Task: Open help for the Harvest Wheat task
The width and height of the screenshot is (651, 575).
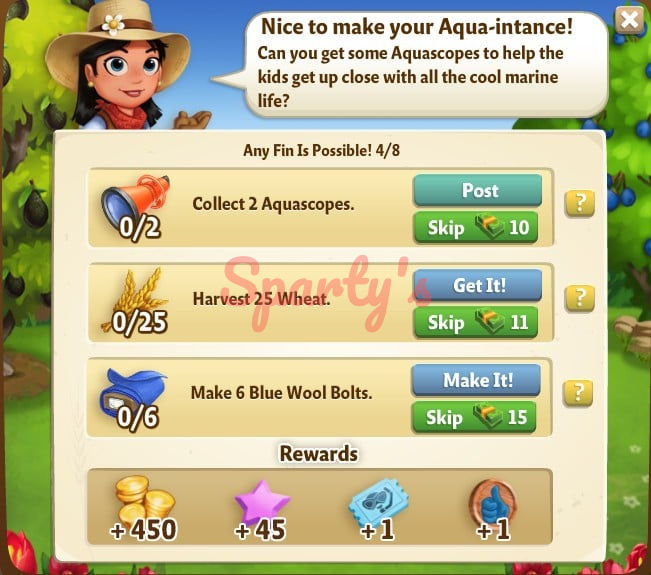Action: [579, 298]
